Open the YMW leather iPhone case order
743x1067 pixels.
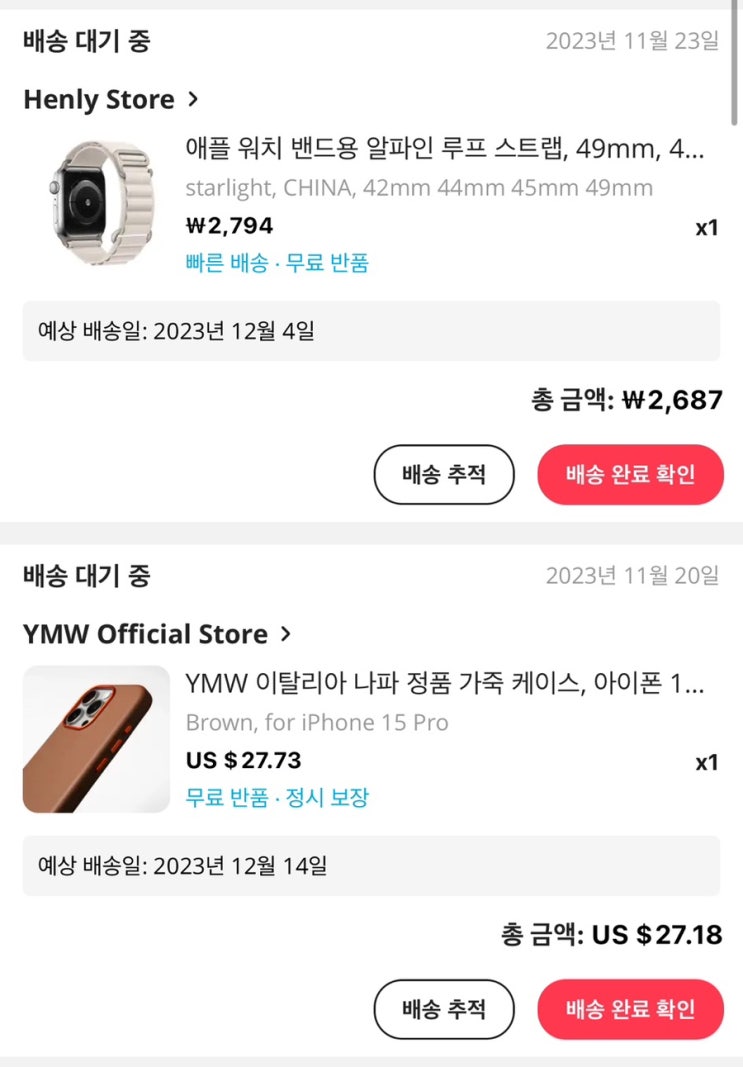pos(445,685)
